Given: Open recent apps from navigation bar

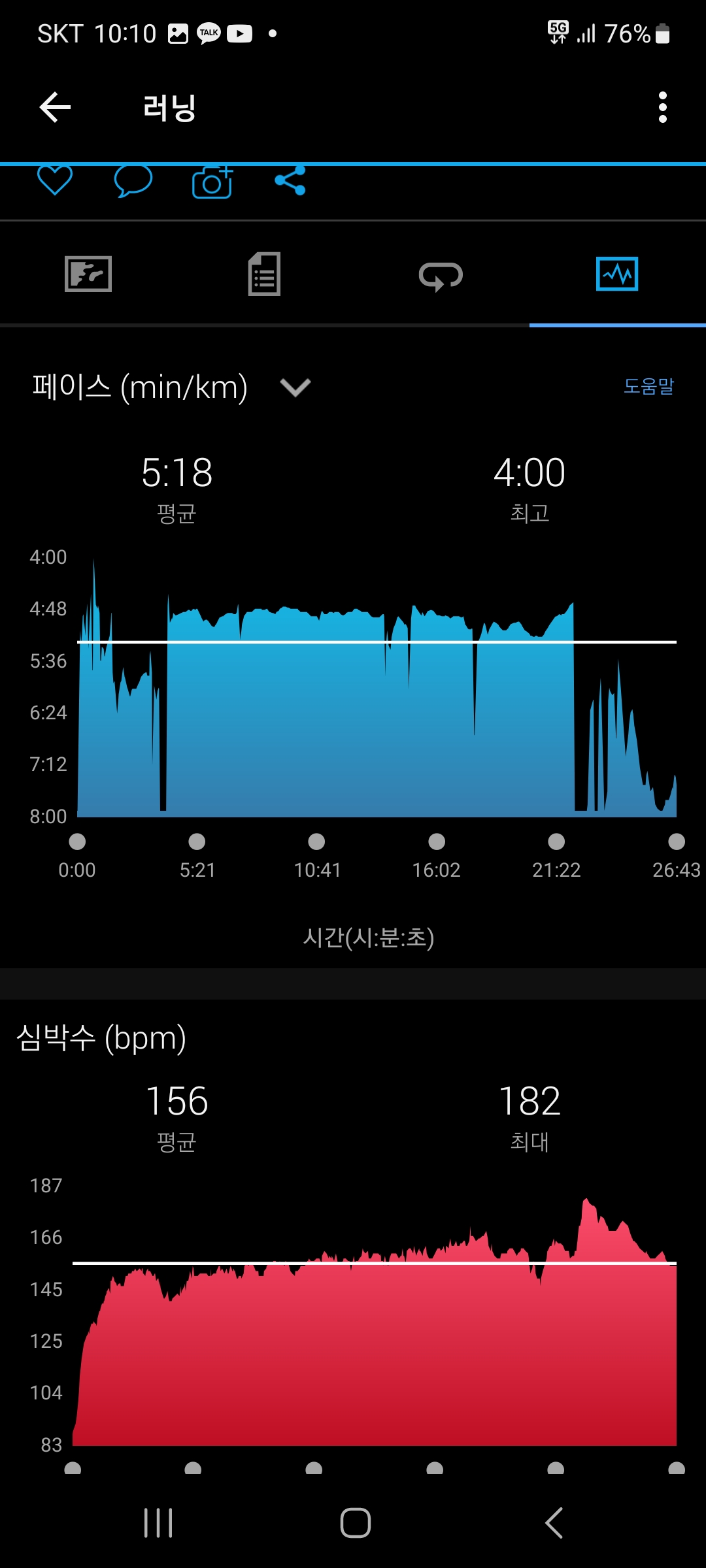Looking at the screenshot, I should pos(158,1523).
